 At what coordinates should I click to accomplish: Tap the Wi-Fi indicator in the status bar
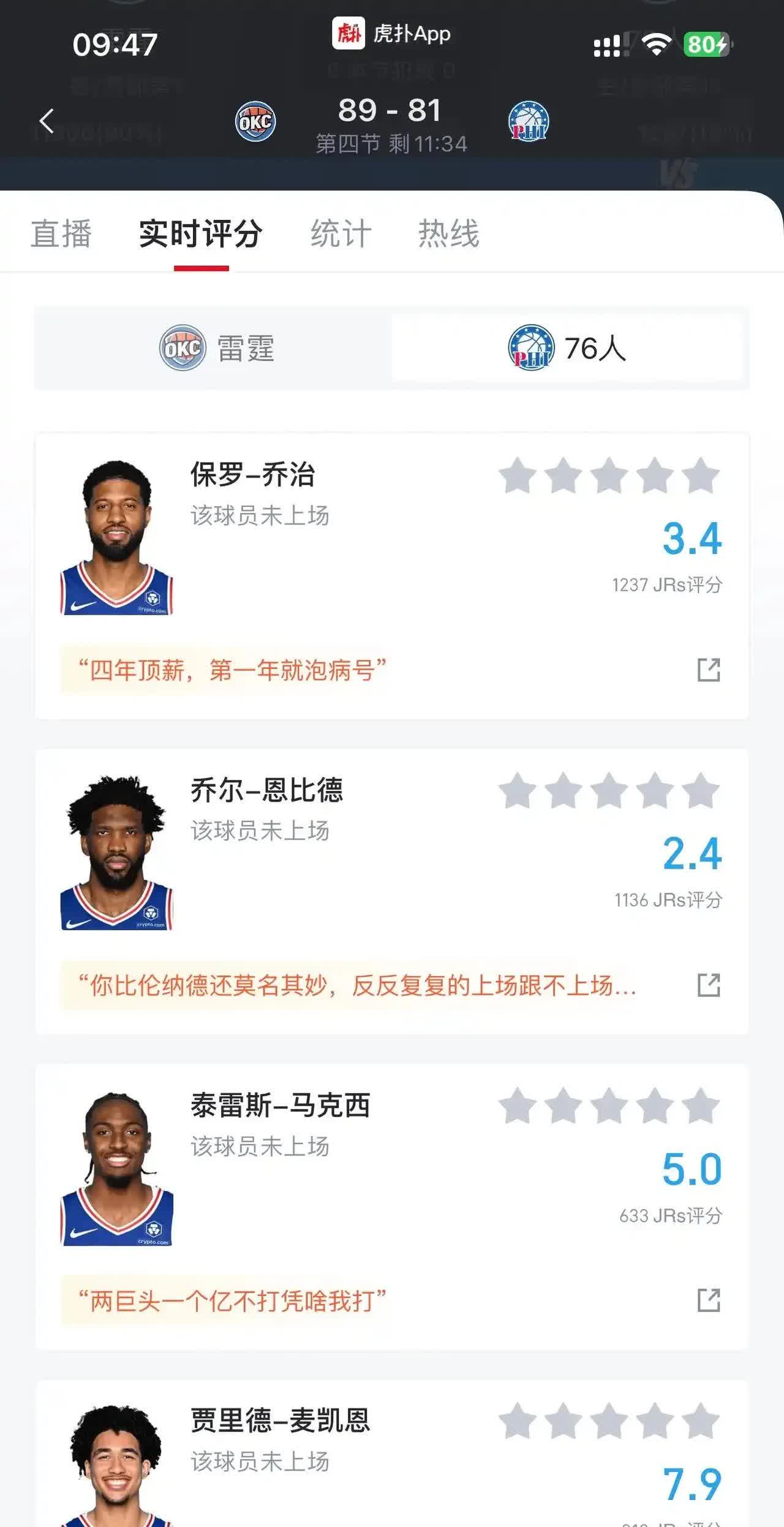pos(657,43)
